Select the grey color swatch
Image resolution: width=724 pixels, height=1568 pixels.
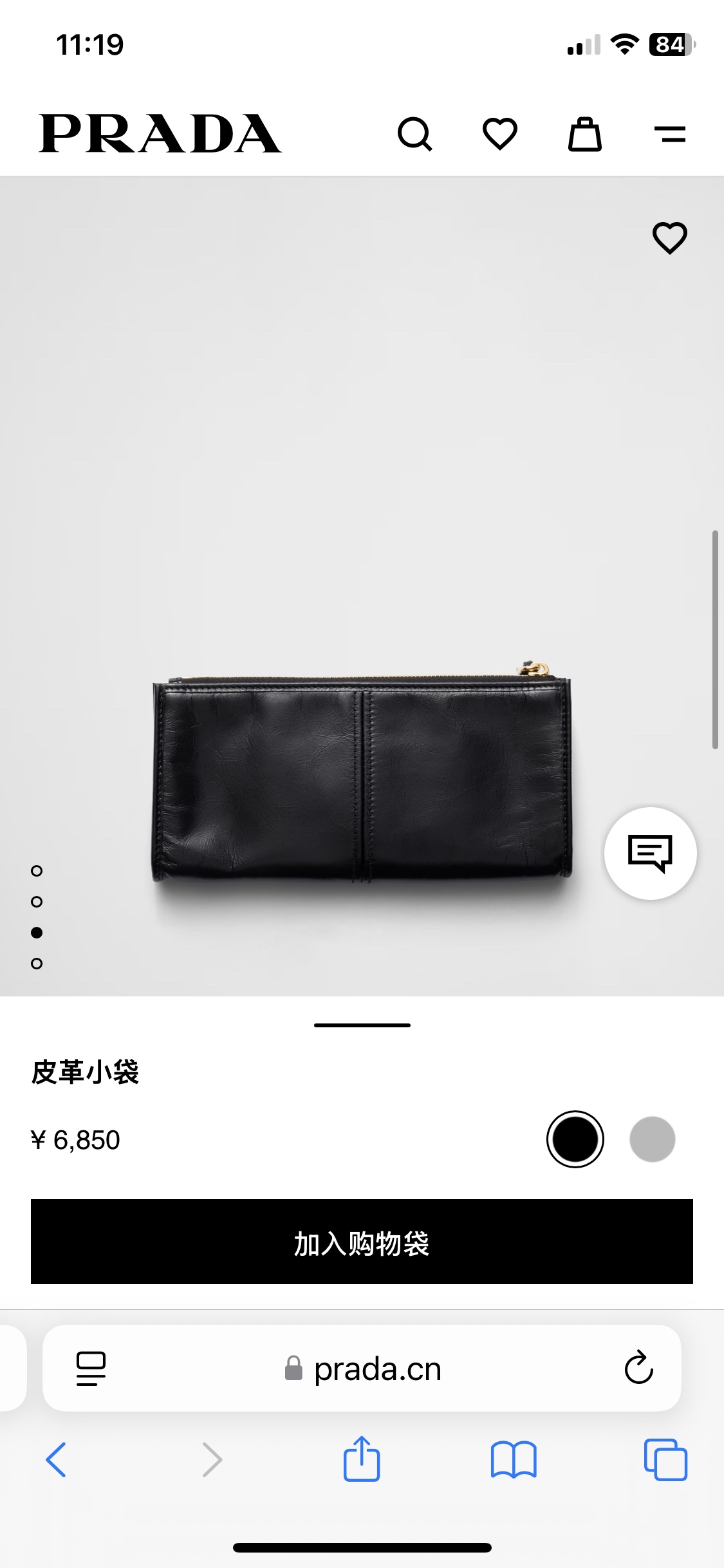coord(652,1139)
